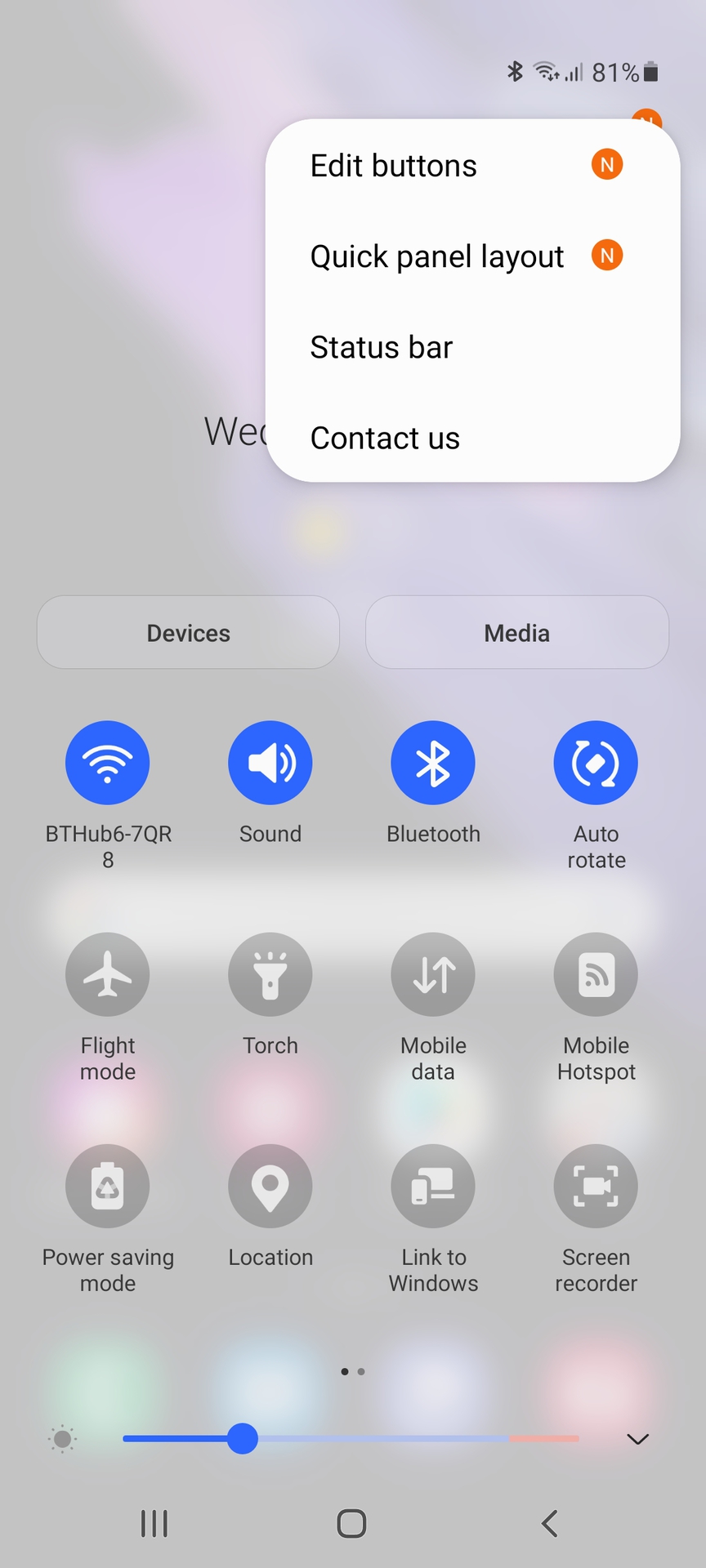Viewport: 706px width, 1568px height.
Task: Turn on Location
Action: 270,1186
